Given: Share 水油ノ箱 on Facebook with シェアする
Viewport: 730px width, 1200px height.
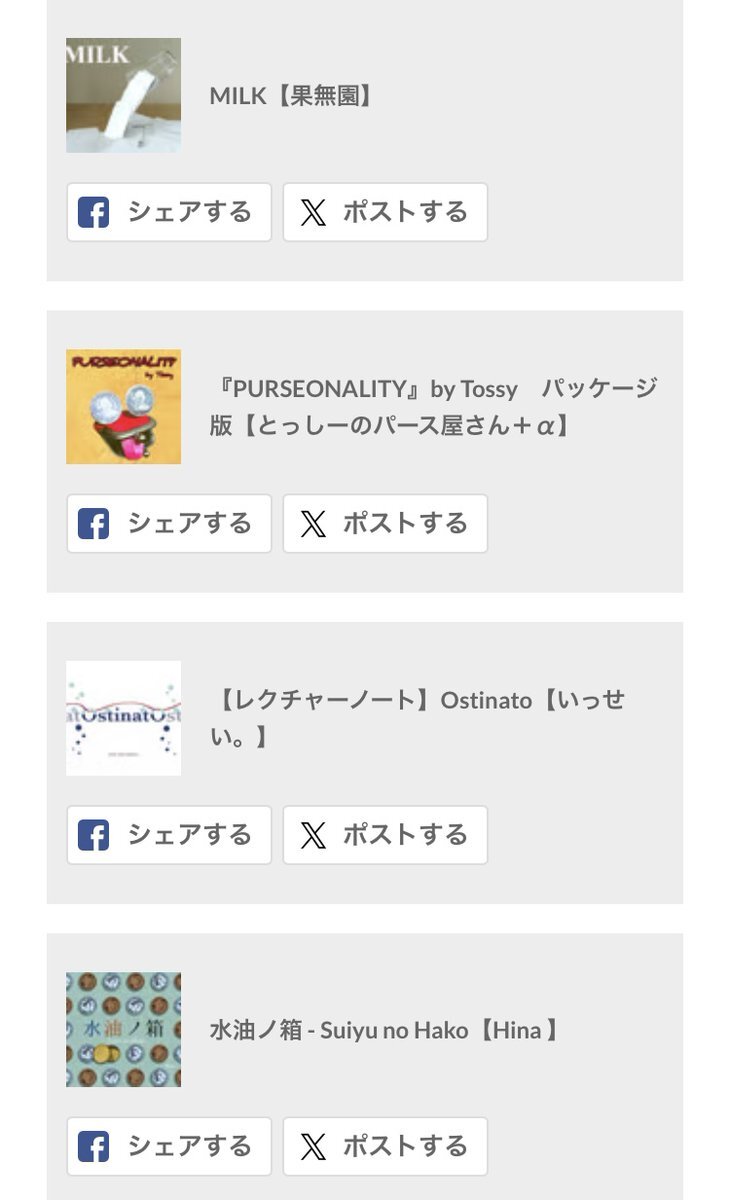Looking at the screenshot, I should point(169,1146).
